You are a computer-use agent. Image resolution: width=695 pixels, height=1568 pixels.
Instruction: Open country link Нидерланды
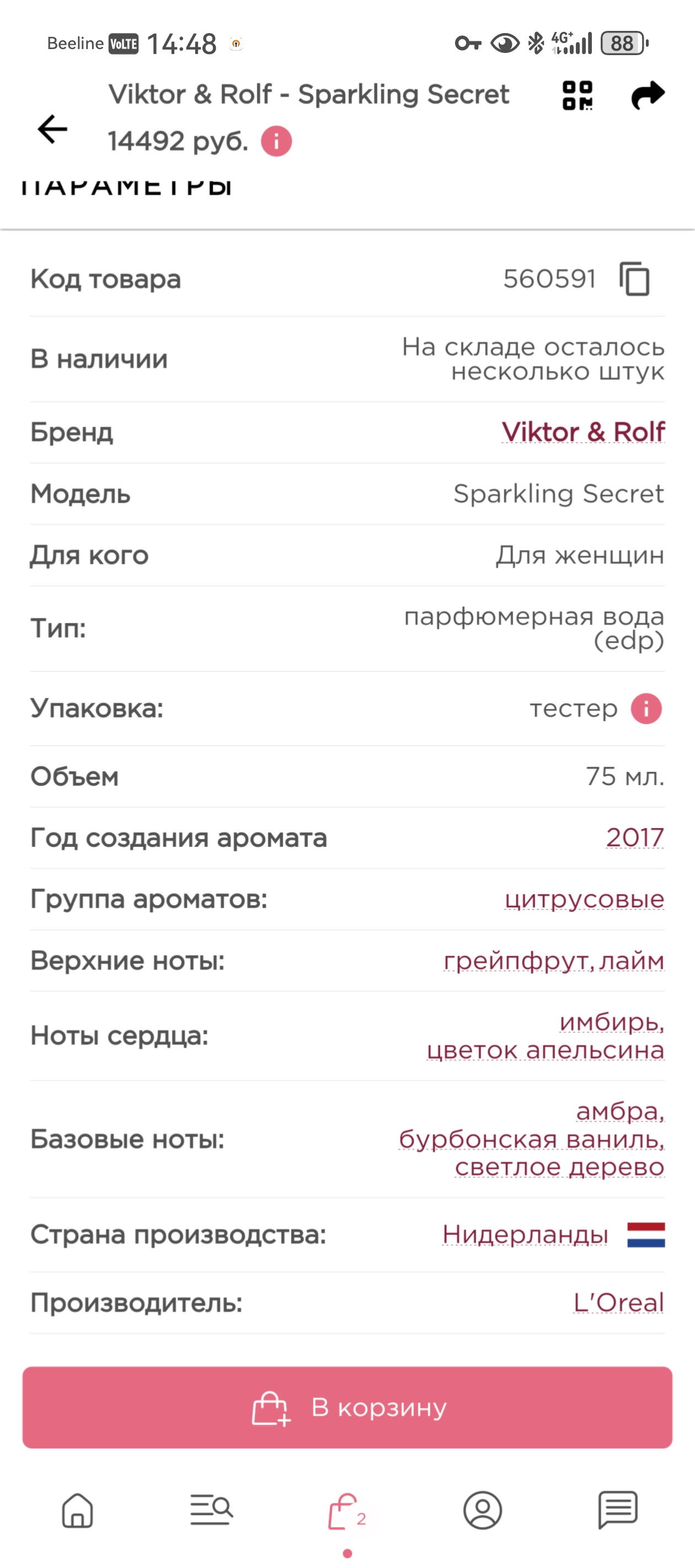pos(525,1234)
